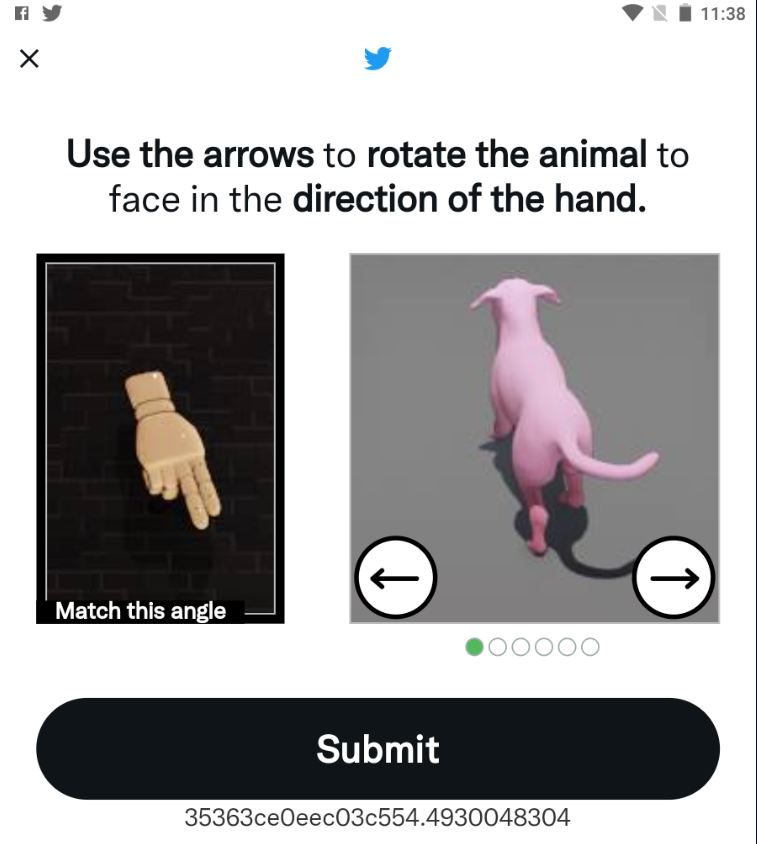Rotate the animal with the right arrow

click(674, 578)
